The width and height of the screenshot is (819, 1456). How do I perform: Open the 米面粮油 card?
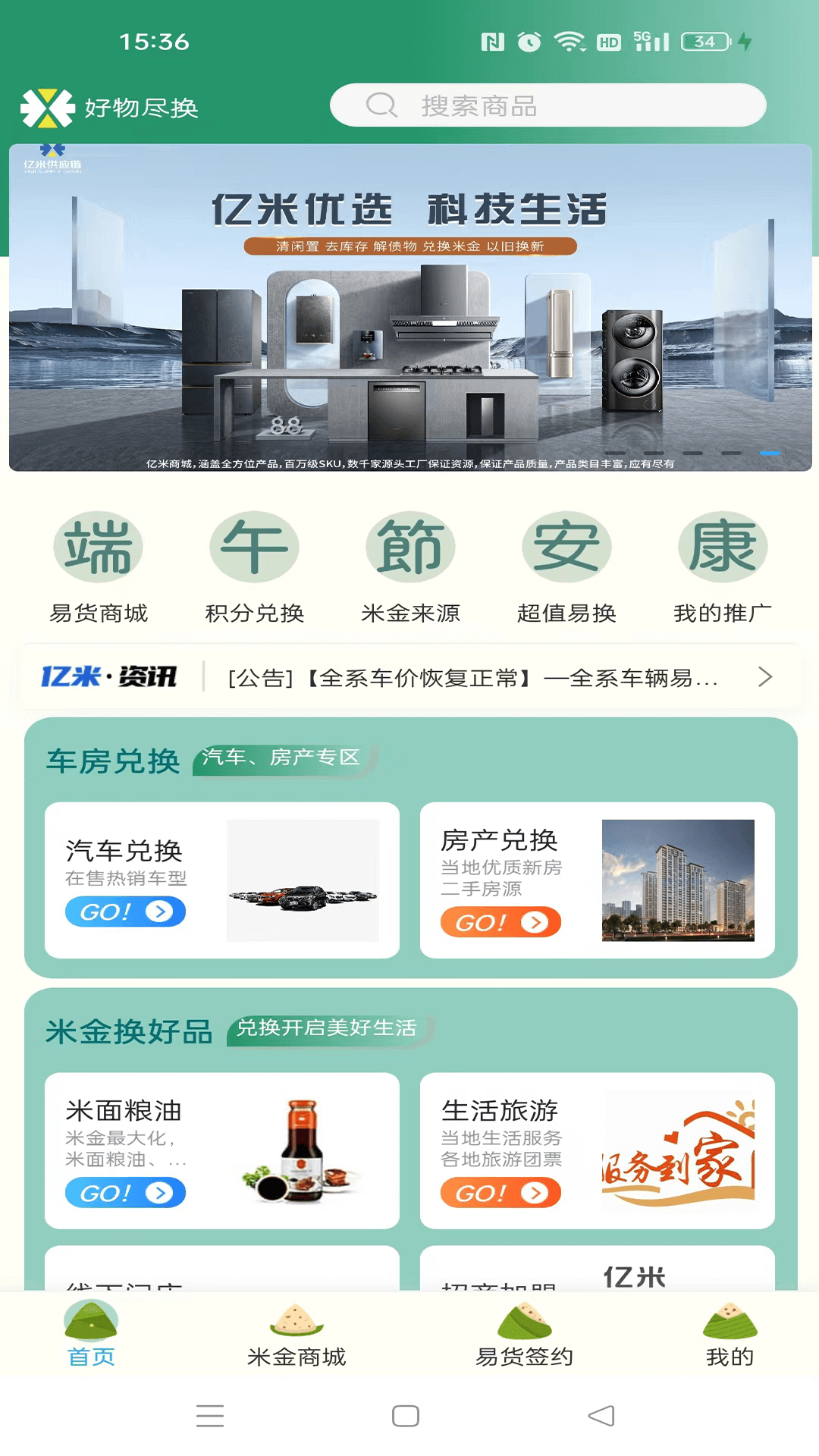point(222,1150)
